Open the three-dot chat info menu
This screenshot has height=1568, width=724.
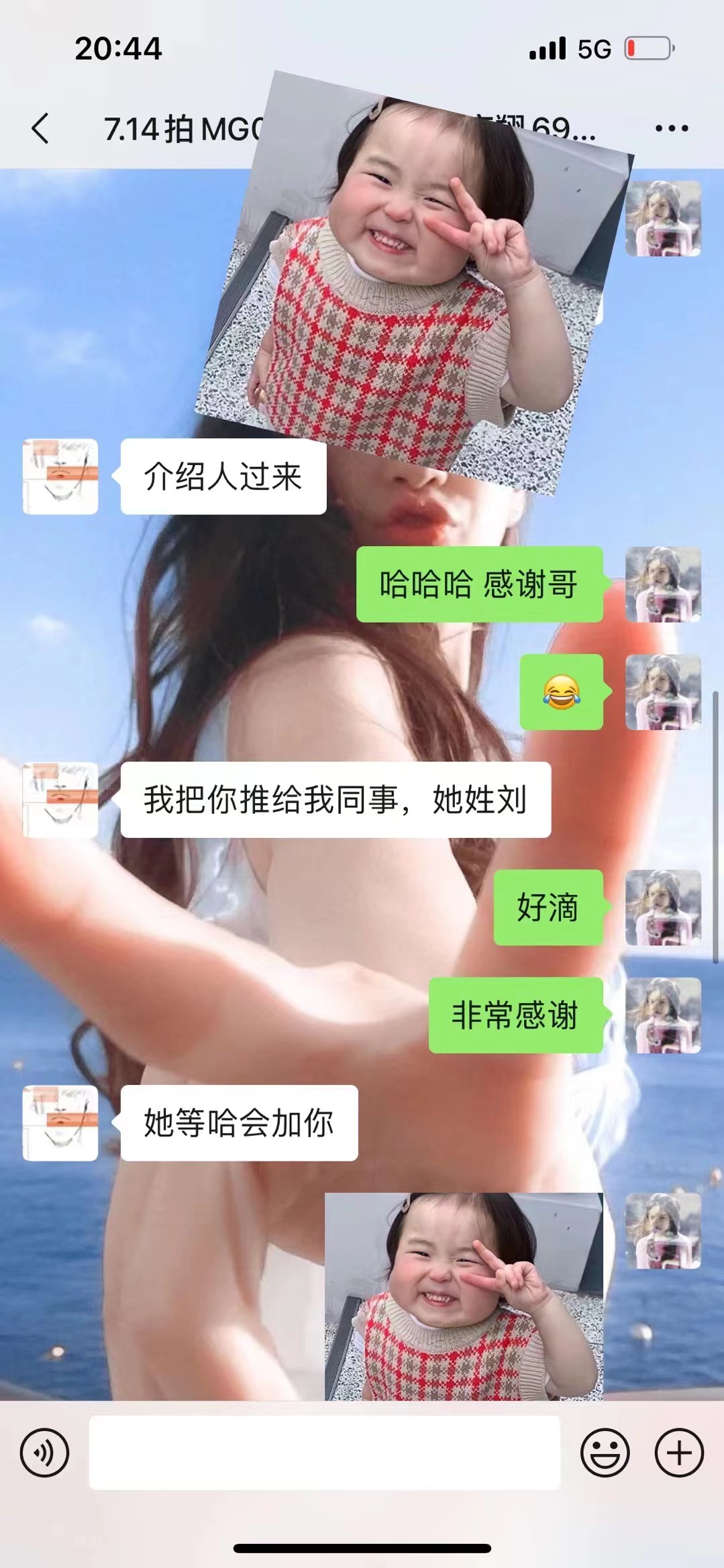coord(672,128)
